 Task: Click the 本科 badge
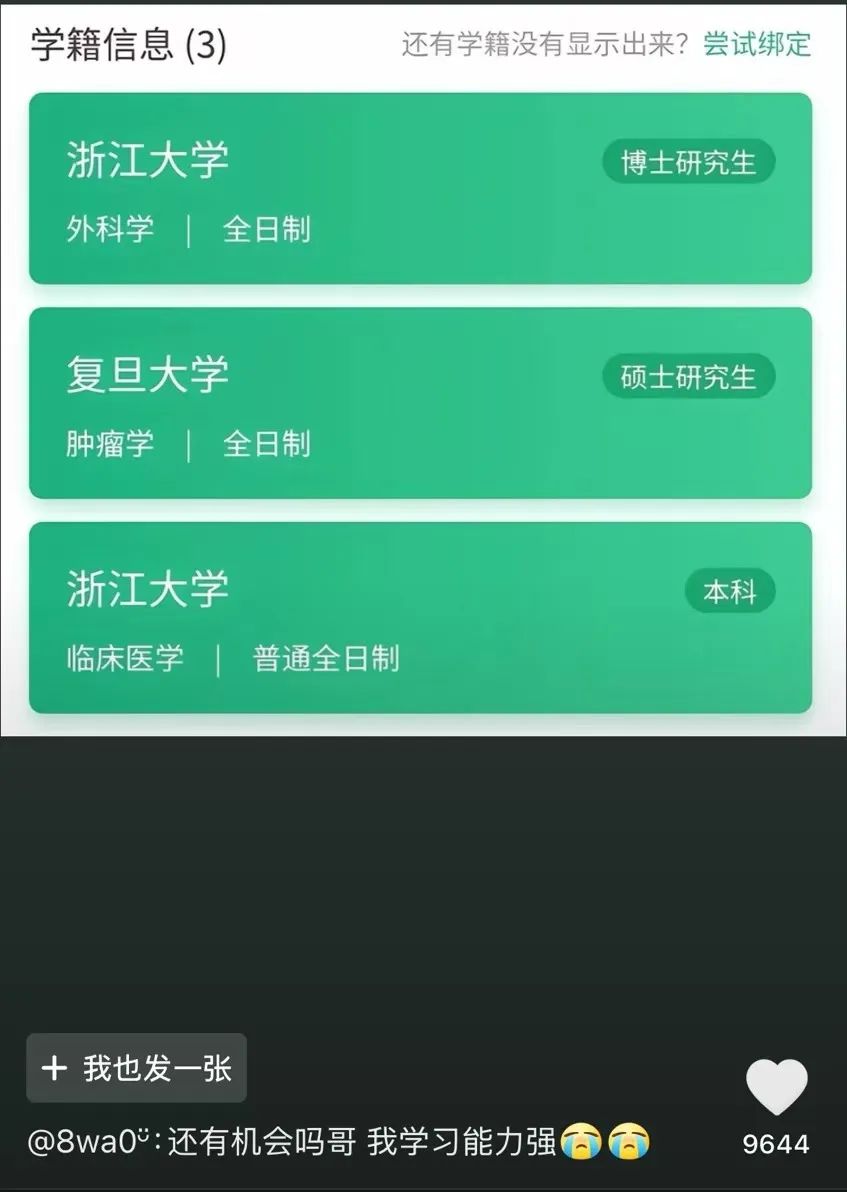point(730,591)
